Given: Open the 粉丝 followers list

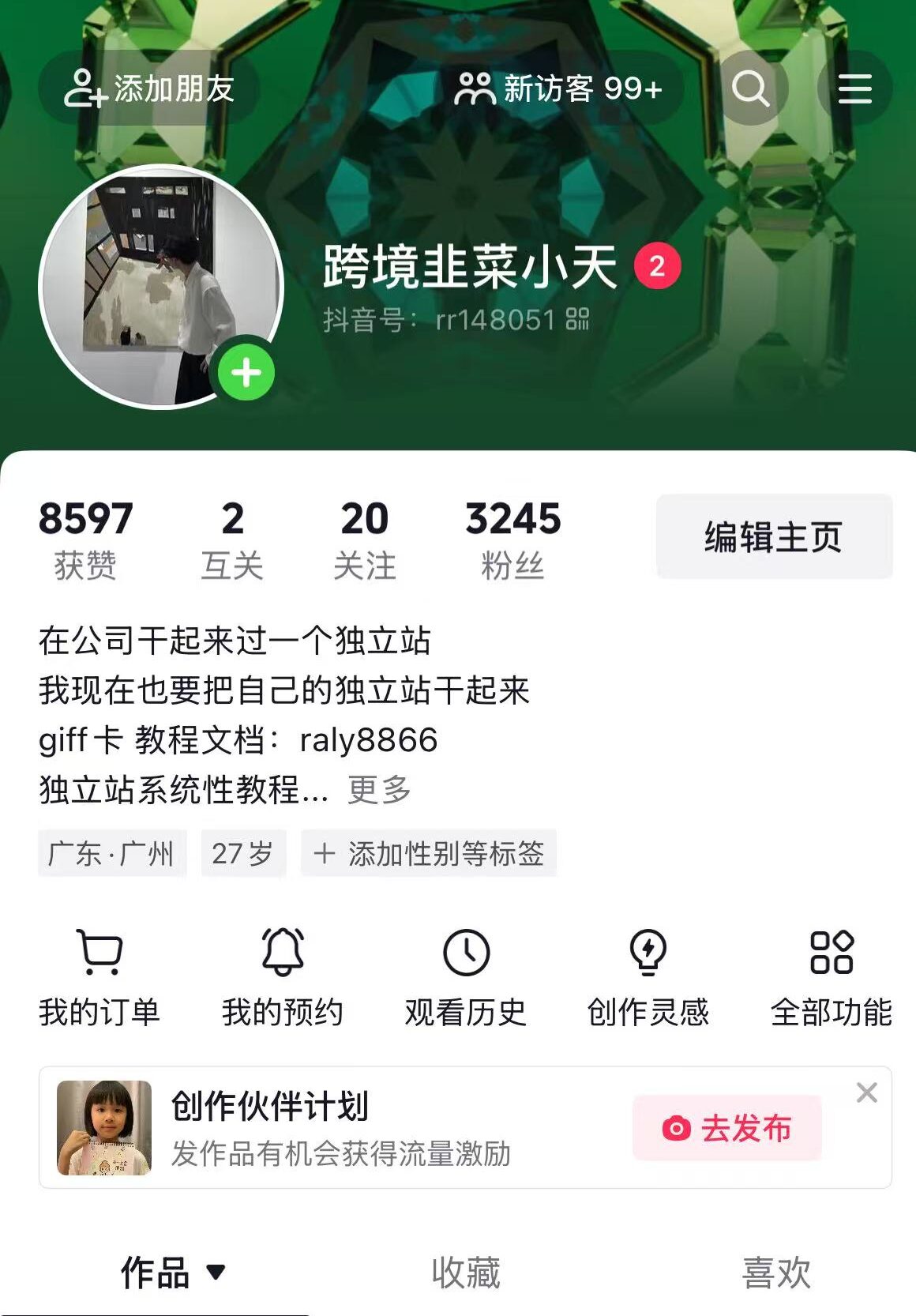Looking at the screenshot, I should pyautogui.click(x=512, y=540).
